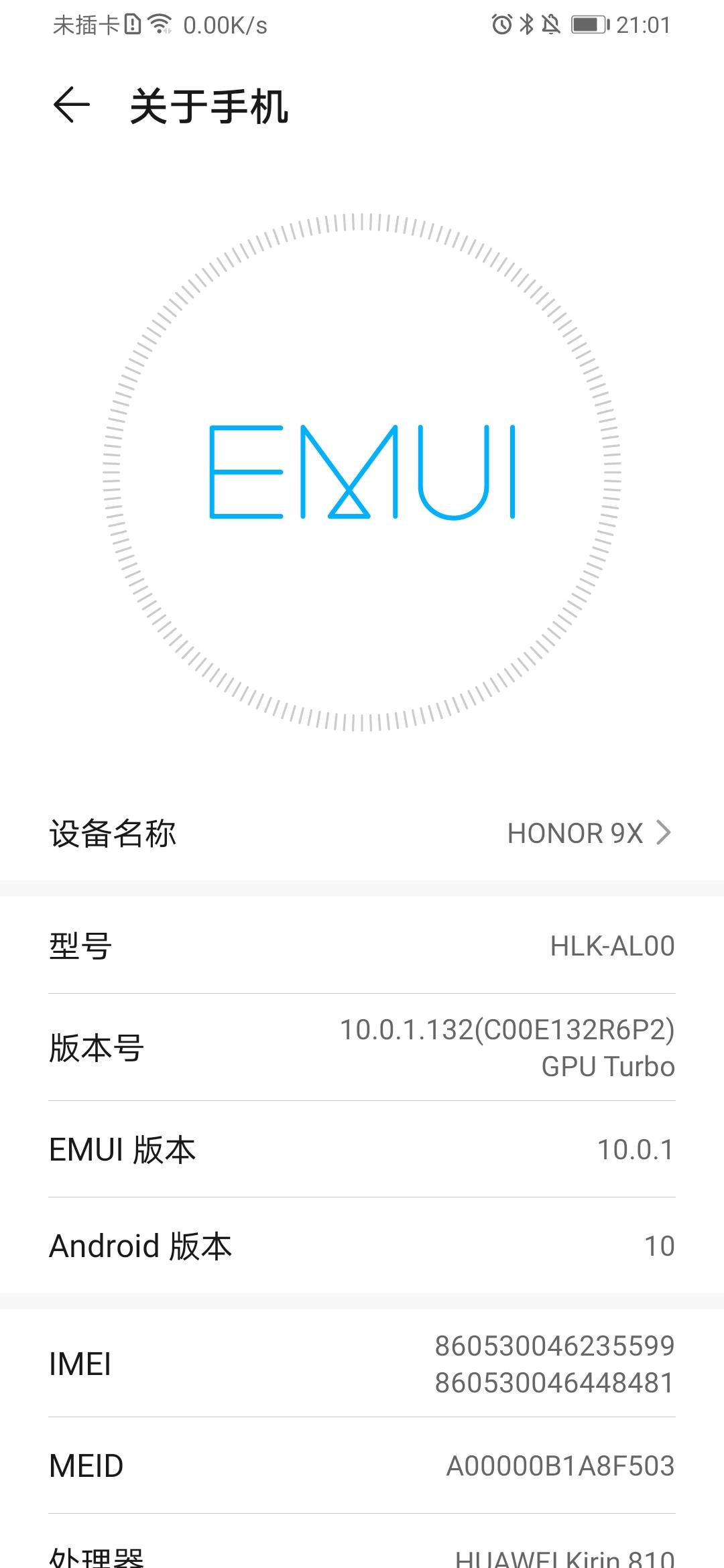Tap the Android 版本 row showing 10
724x1568 pixels.
click(x=362, y=1246)
